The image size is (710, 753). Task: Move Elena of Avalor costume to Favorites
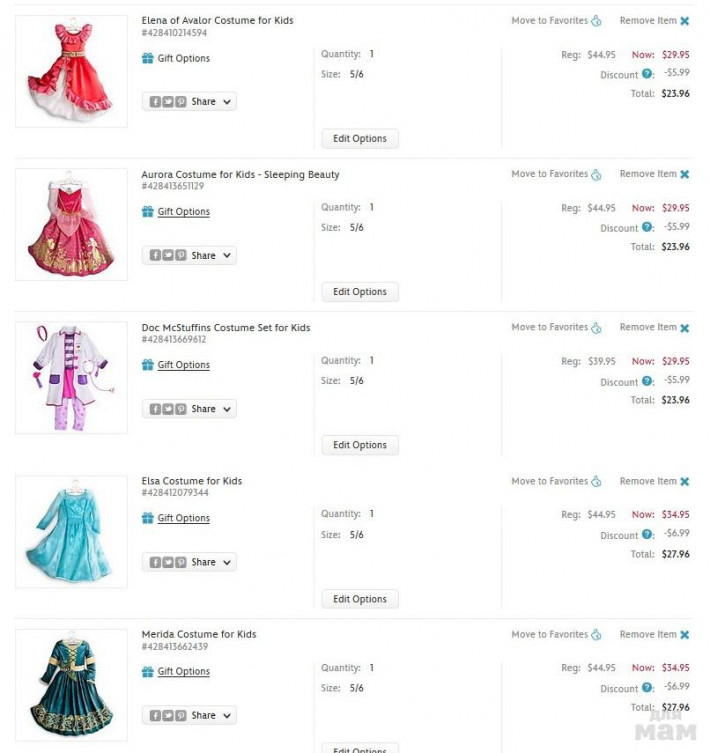click(555, 21)
